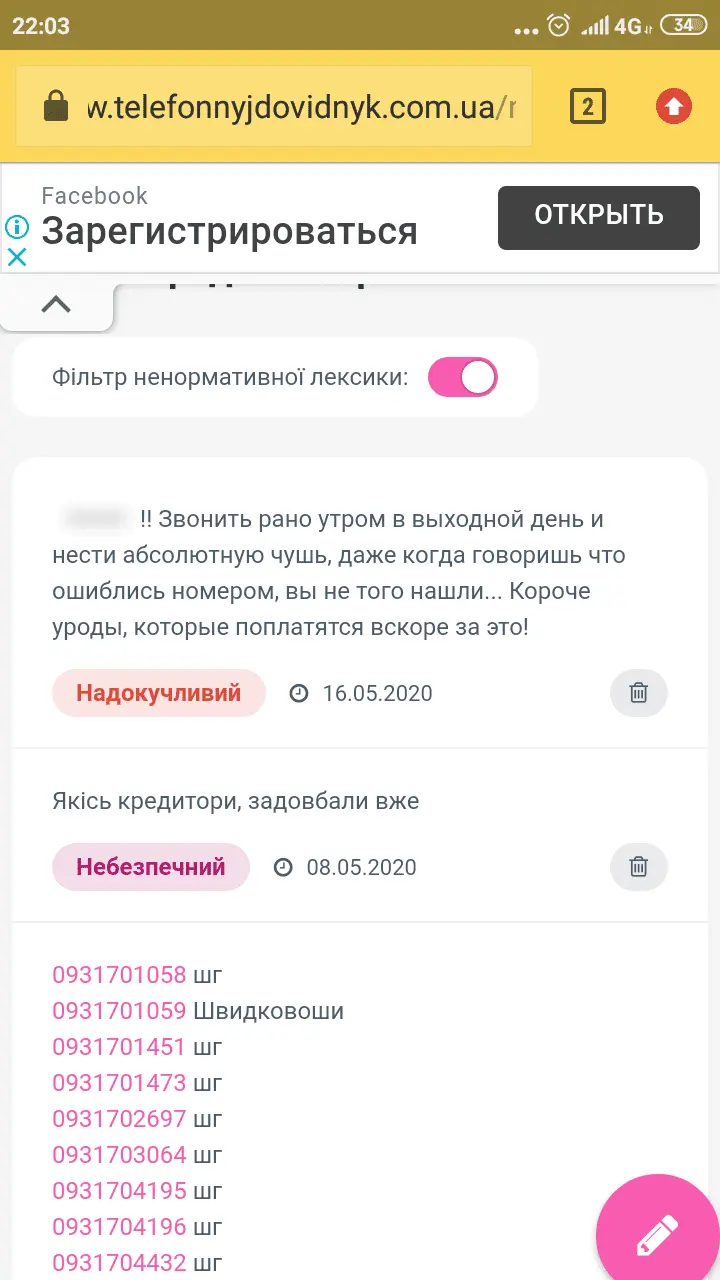Open the Facebook ad with ОТКРЫТЬ button

(598, 216)
